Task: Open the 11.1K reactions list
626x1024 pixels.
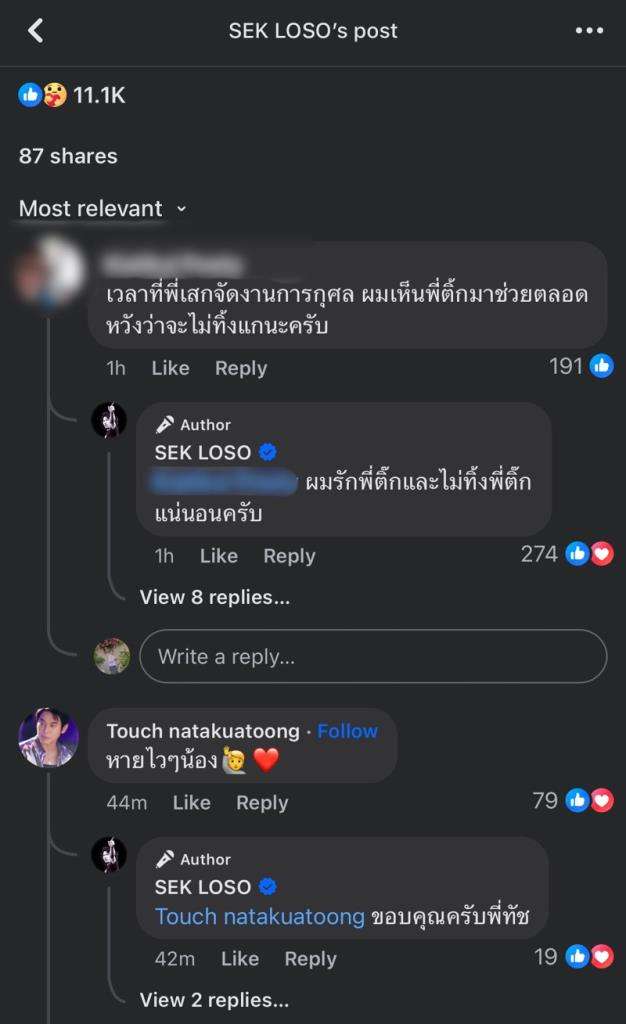Action: click(x=72, y=96)
